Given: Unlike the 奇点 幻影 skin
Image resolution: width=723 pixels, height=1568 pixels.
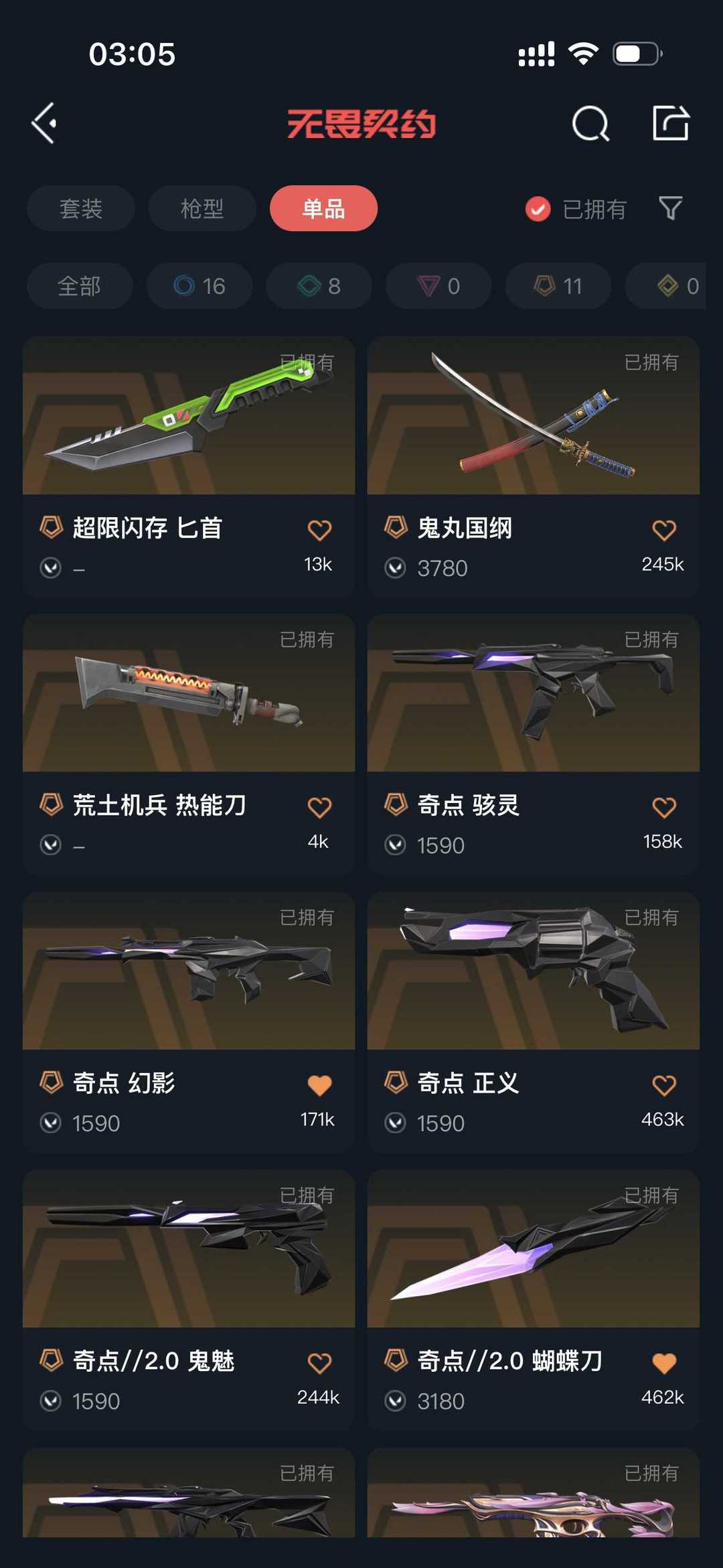Looking at the screenshot, I should click(319, 1085).
